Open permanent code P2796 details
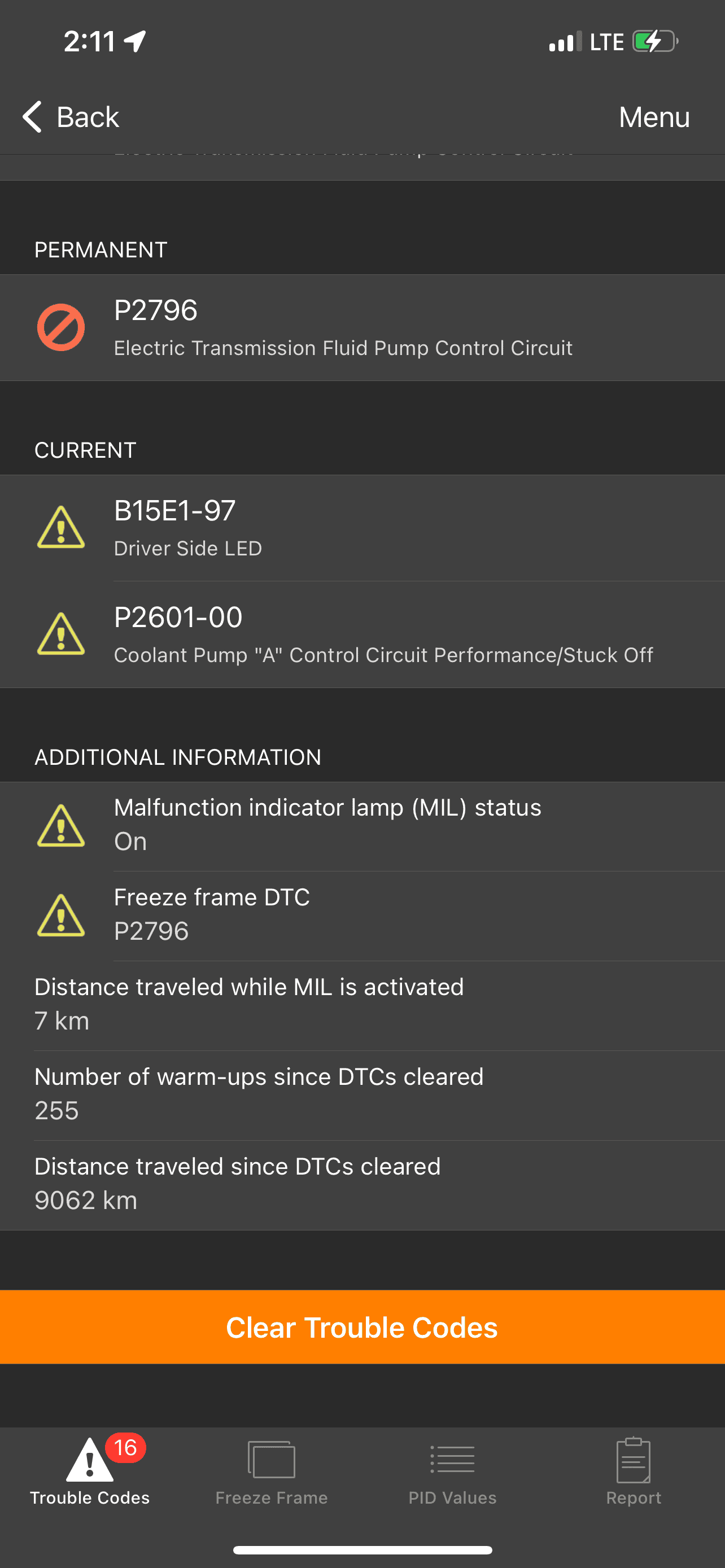 click(362, 327)
